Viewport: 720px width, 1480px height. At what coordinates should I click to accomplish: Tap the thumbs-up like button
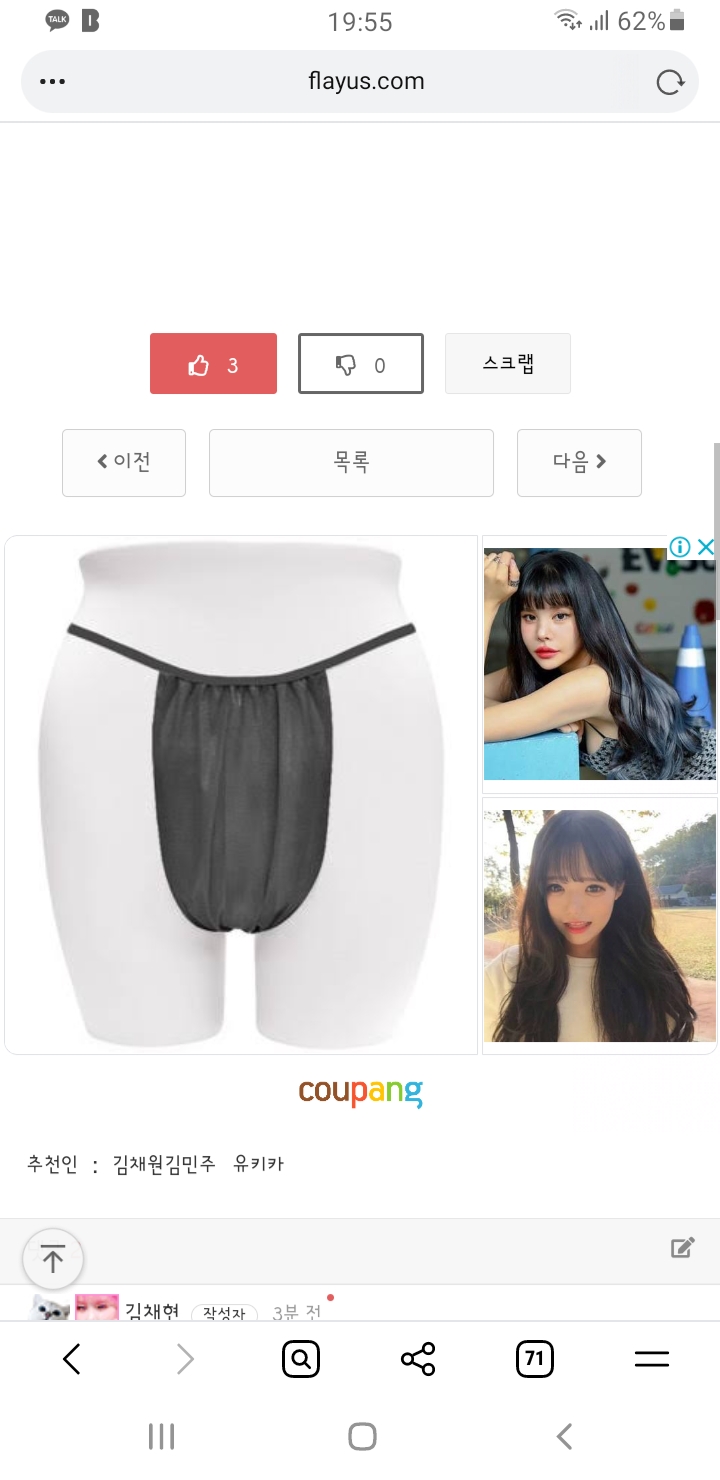tap(213, 364)
